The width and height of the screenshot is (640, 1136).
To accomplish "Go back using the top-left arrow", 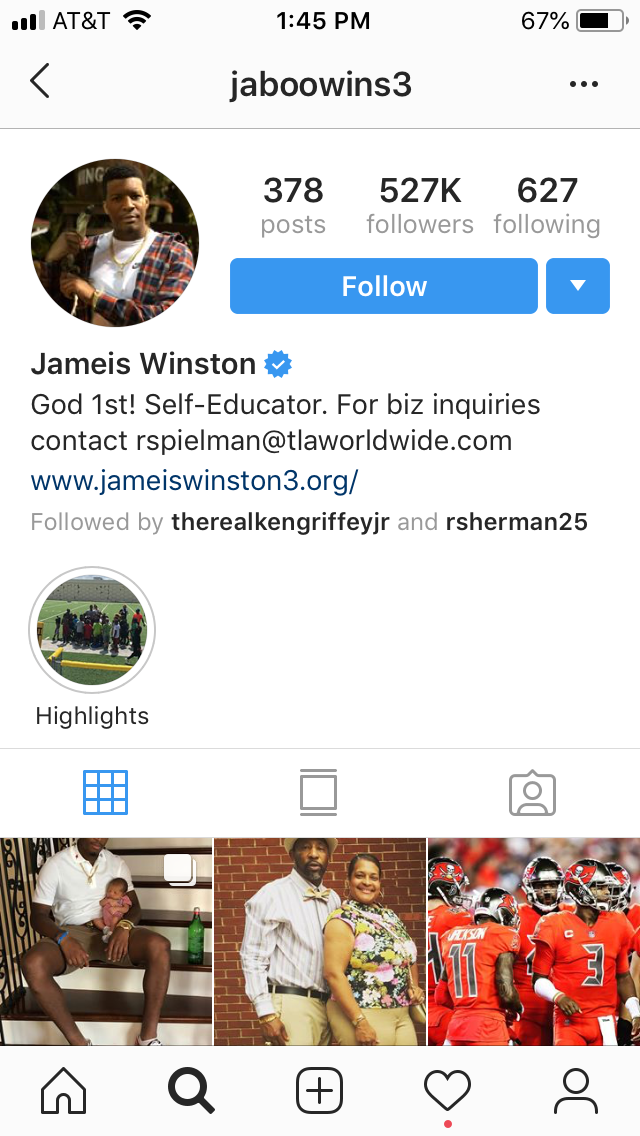I will point(40,82).
